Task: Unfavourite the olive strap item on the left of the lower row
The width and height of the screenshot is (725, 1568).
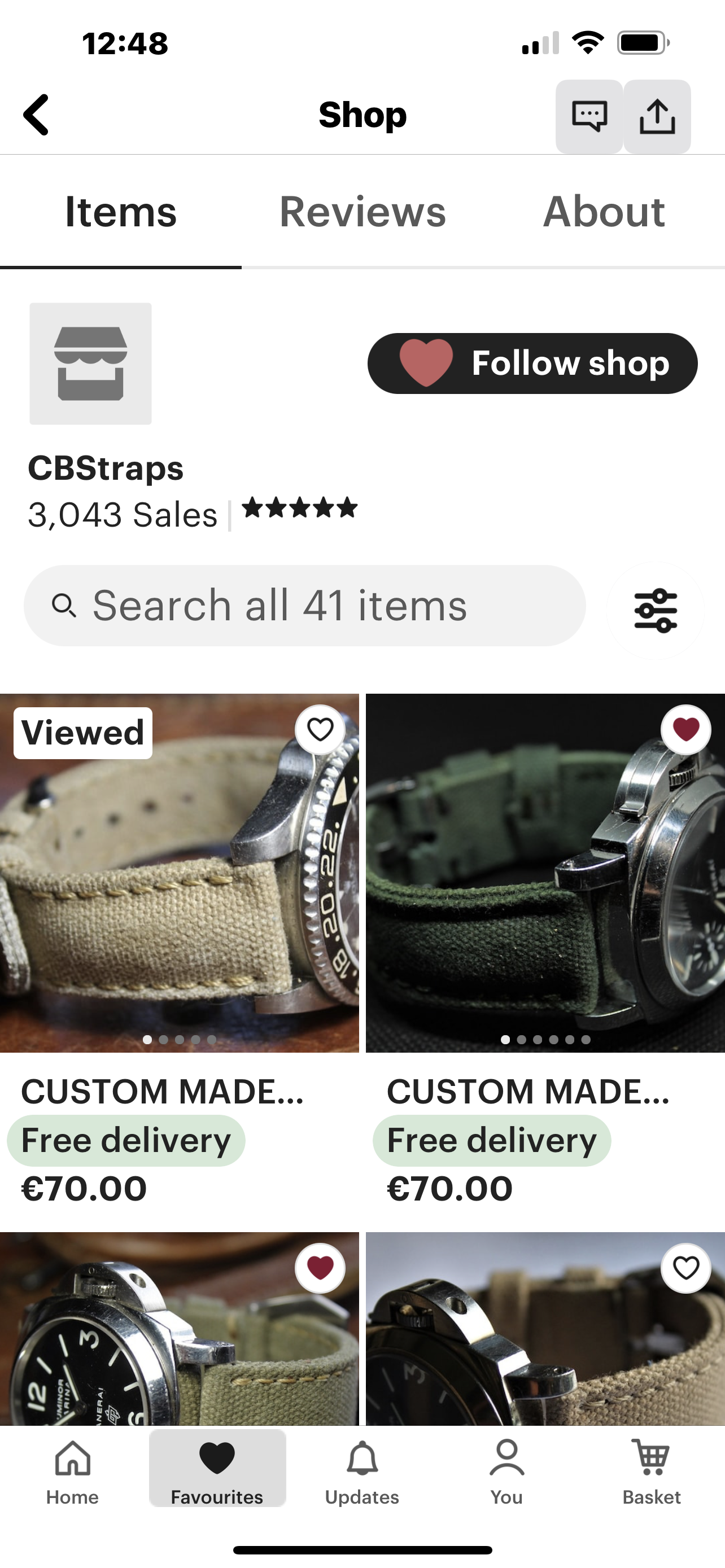Action: tap(320, 1268)
